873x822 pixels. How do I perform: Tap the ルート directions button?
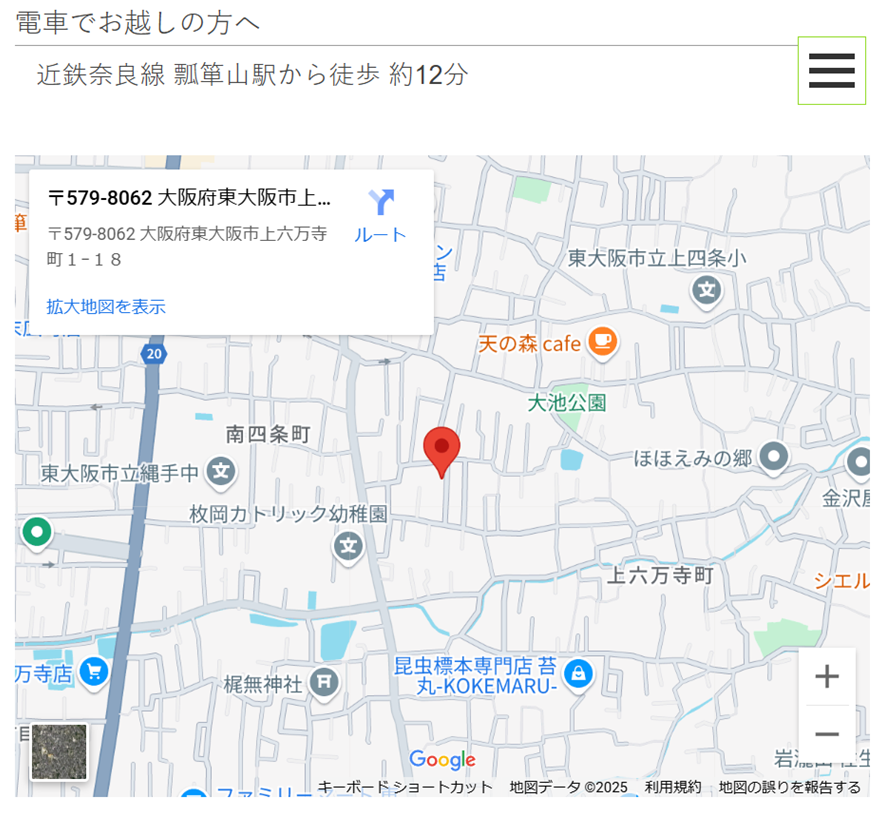[380, 216]
